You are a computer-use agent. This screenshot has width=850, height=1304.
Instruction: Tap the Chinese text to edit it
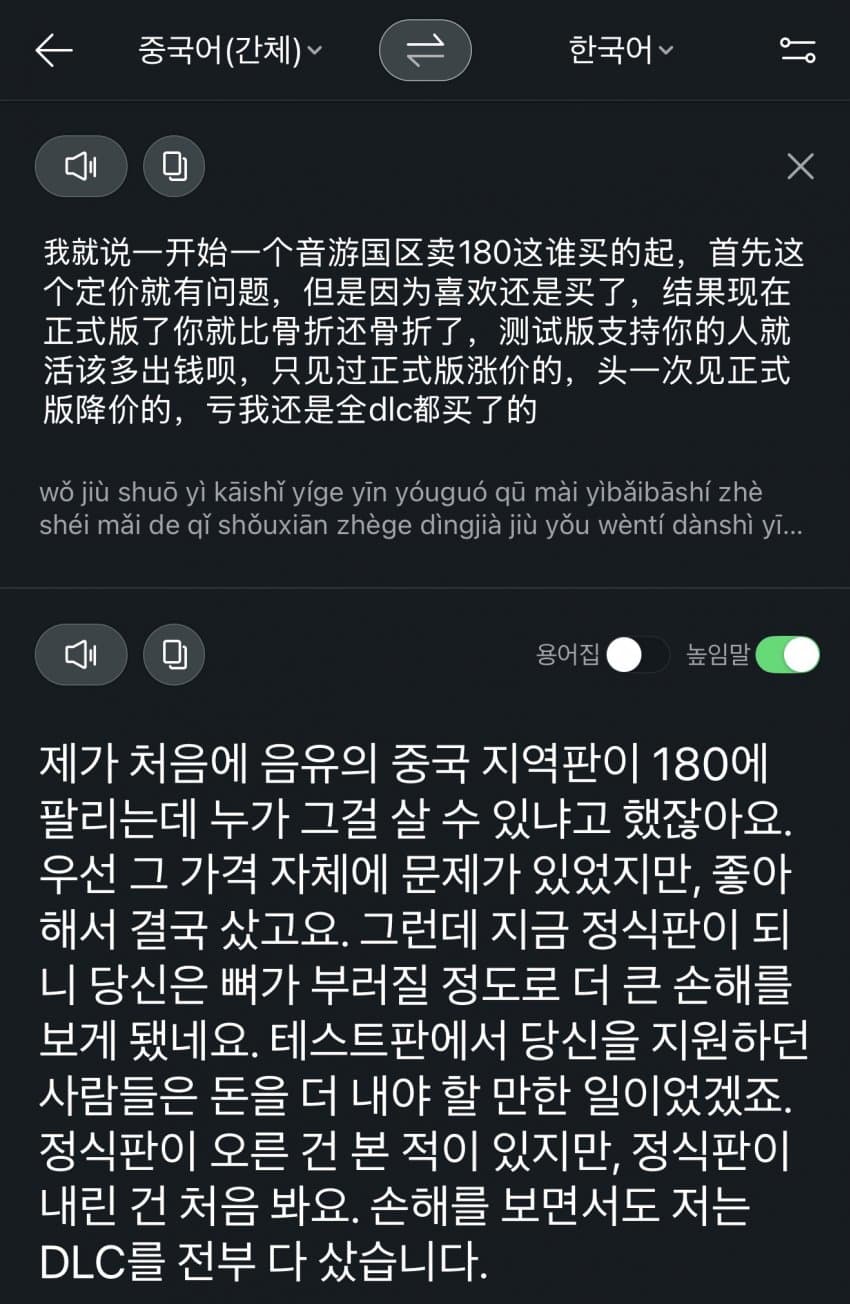pyautogui.click(x=424, y=330)
